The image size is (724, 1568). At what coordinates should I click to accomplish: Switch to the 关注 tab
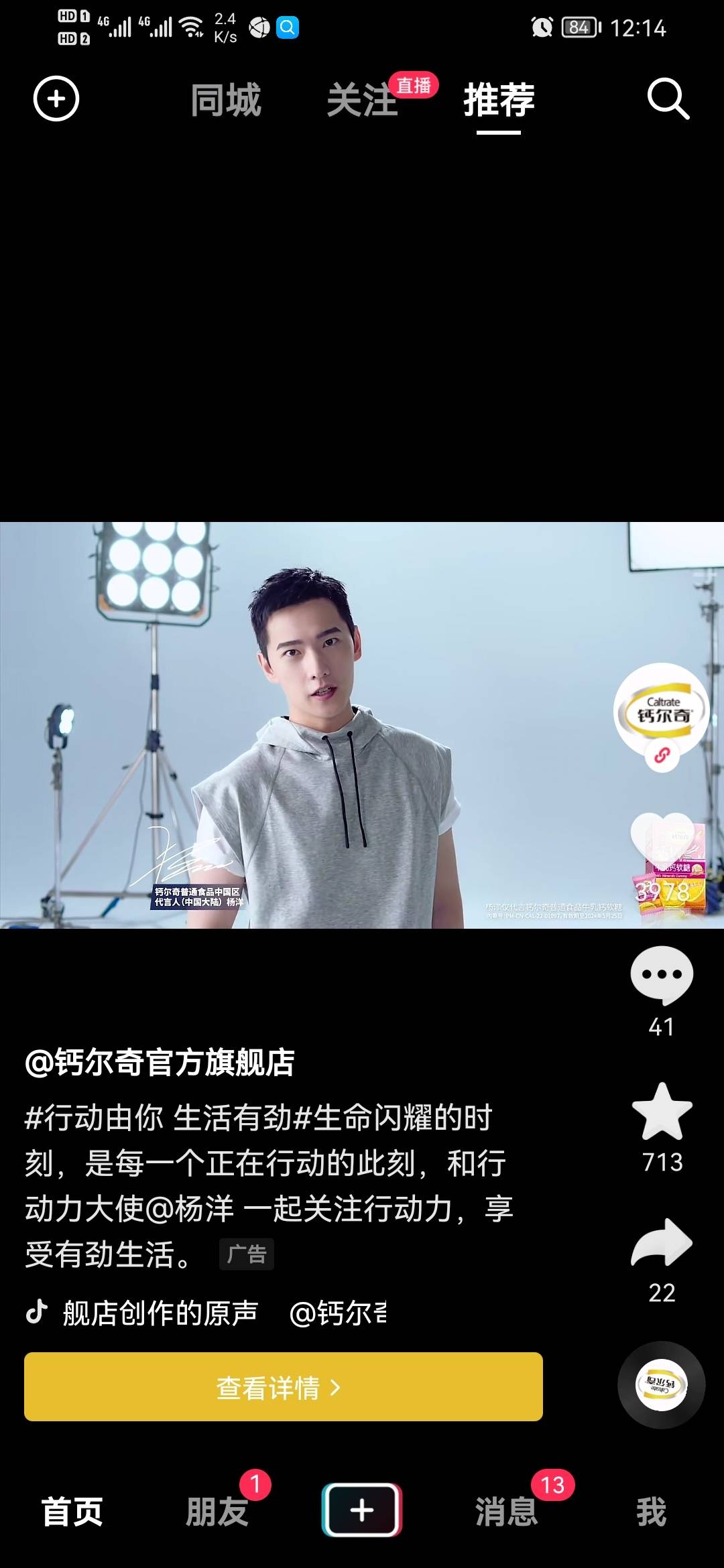(x=363, y=101)
